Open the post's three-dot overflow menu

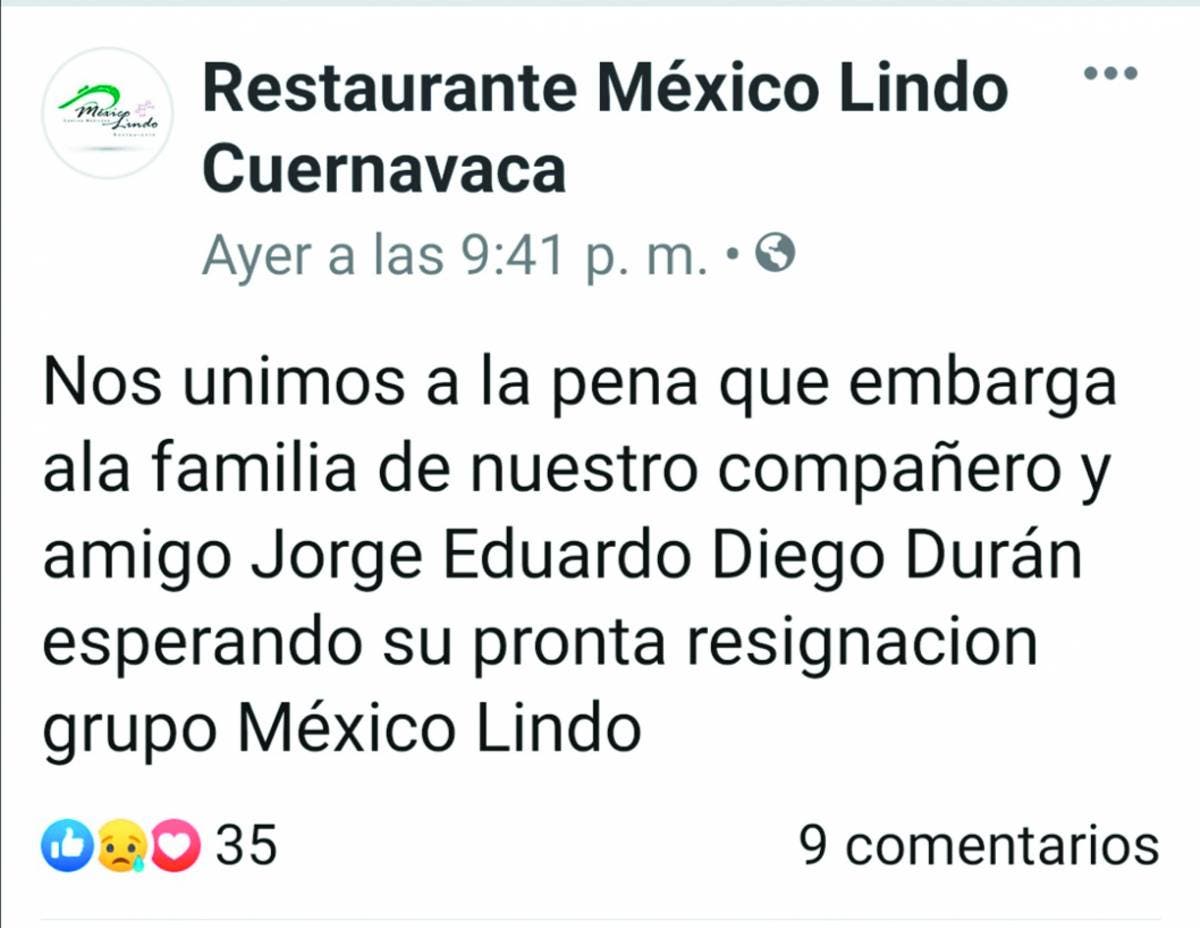point(1111,73)
